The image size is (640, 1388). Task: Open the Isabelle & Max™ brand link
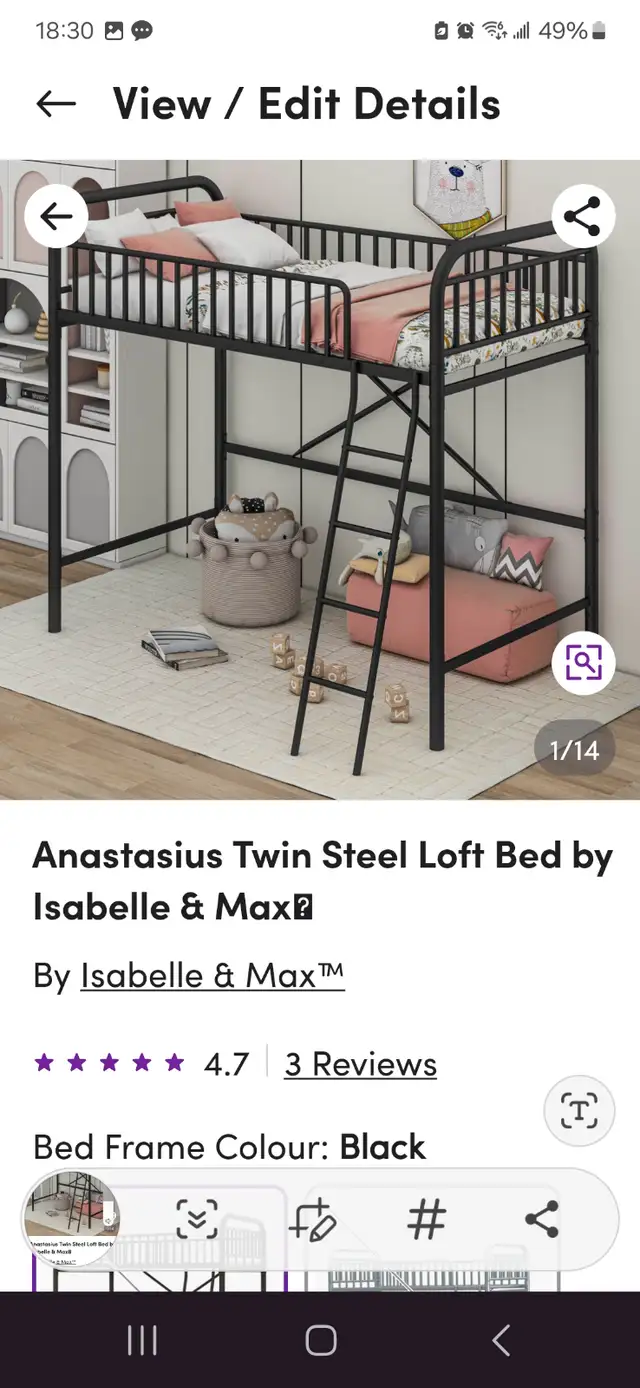pos(212,975)
